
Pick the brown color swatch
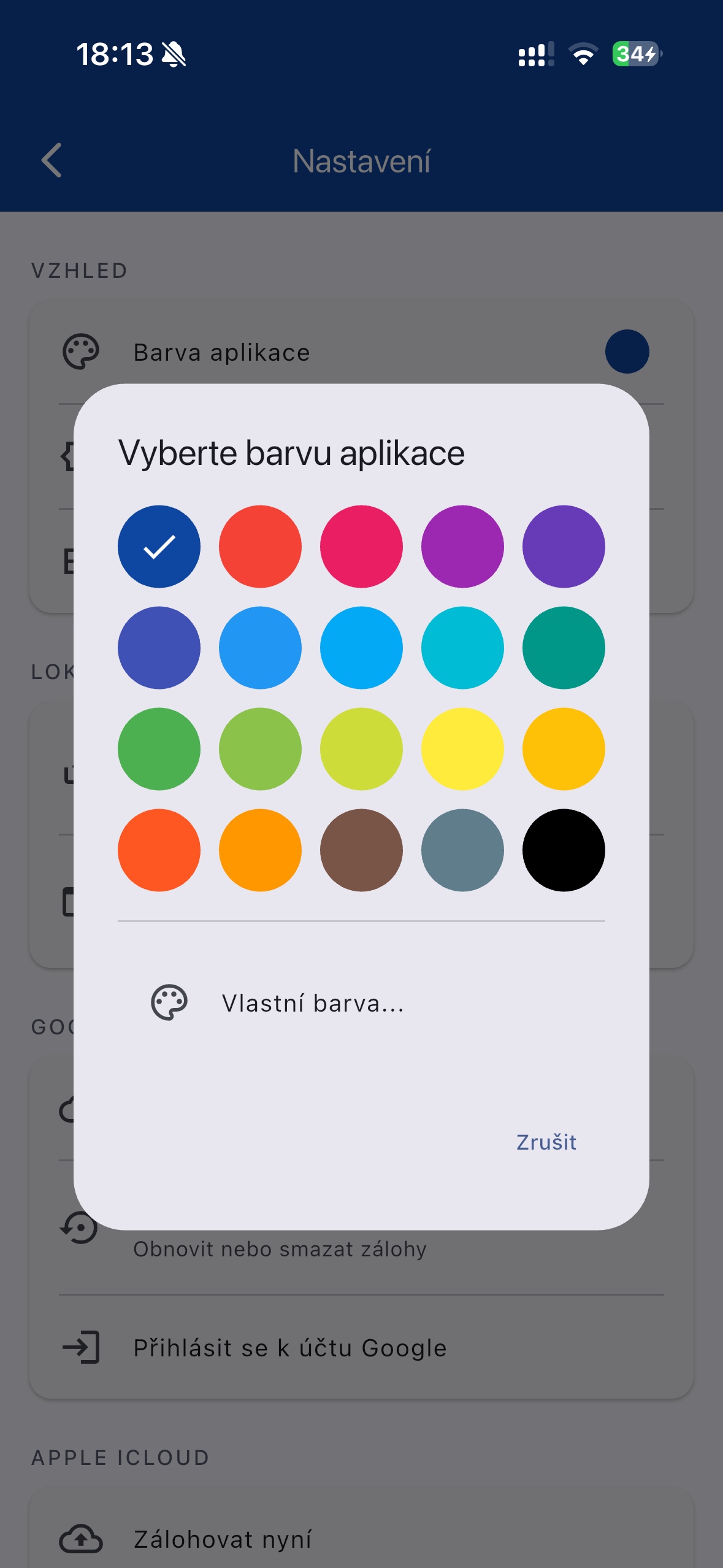(x=361, y=850)
